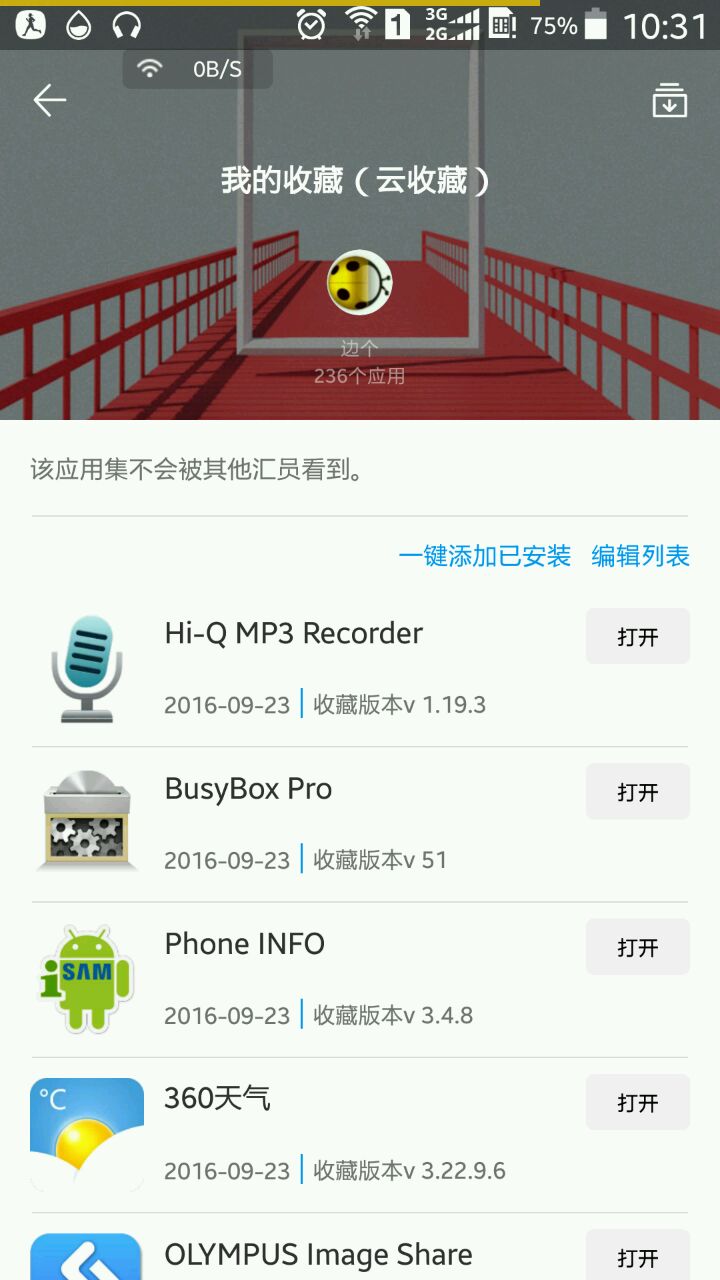Viewport: 720px width, 1280px height.
Task: Go back using the top-left arrow
Action: [x=50, y=100]
